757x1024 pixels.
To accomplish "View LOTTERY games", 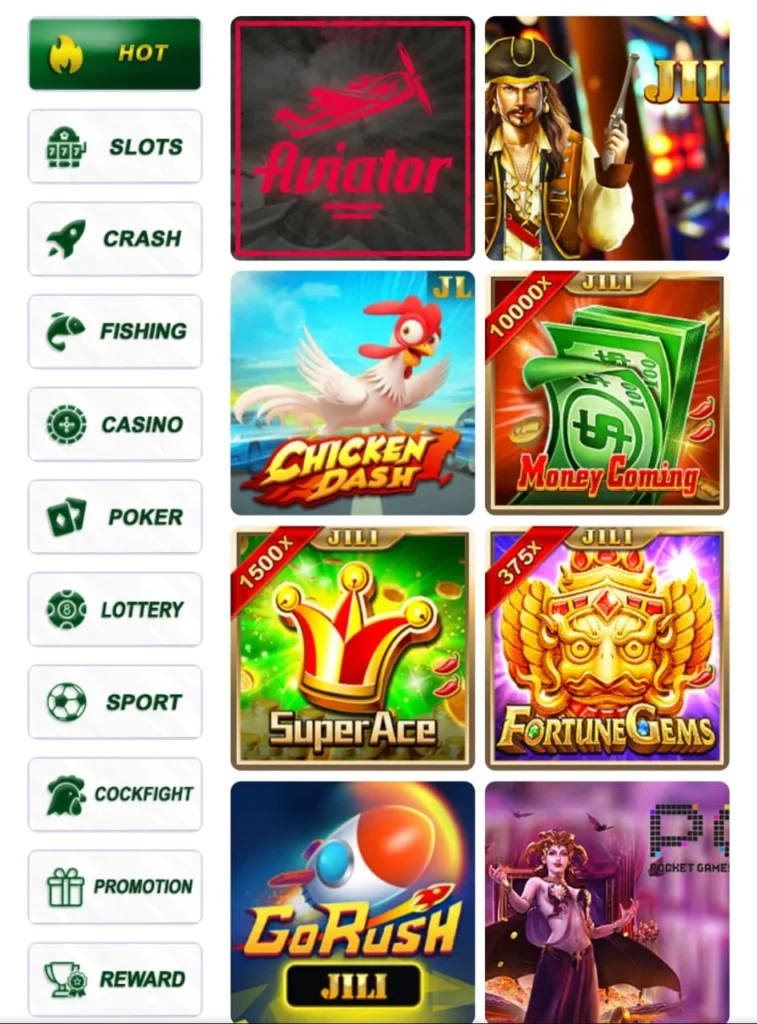I will pyautogui.click(x=115, y=609).
